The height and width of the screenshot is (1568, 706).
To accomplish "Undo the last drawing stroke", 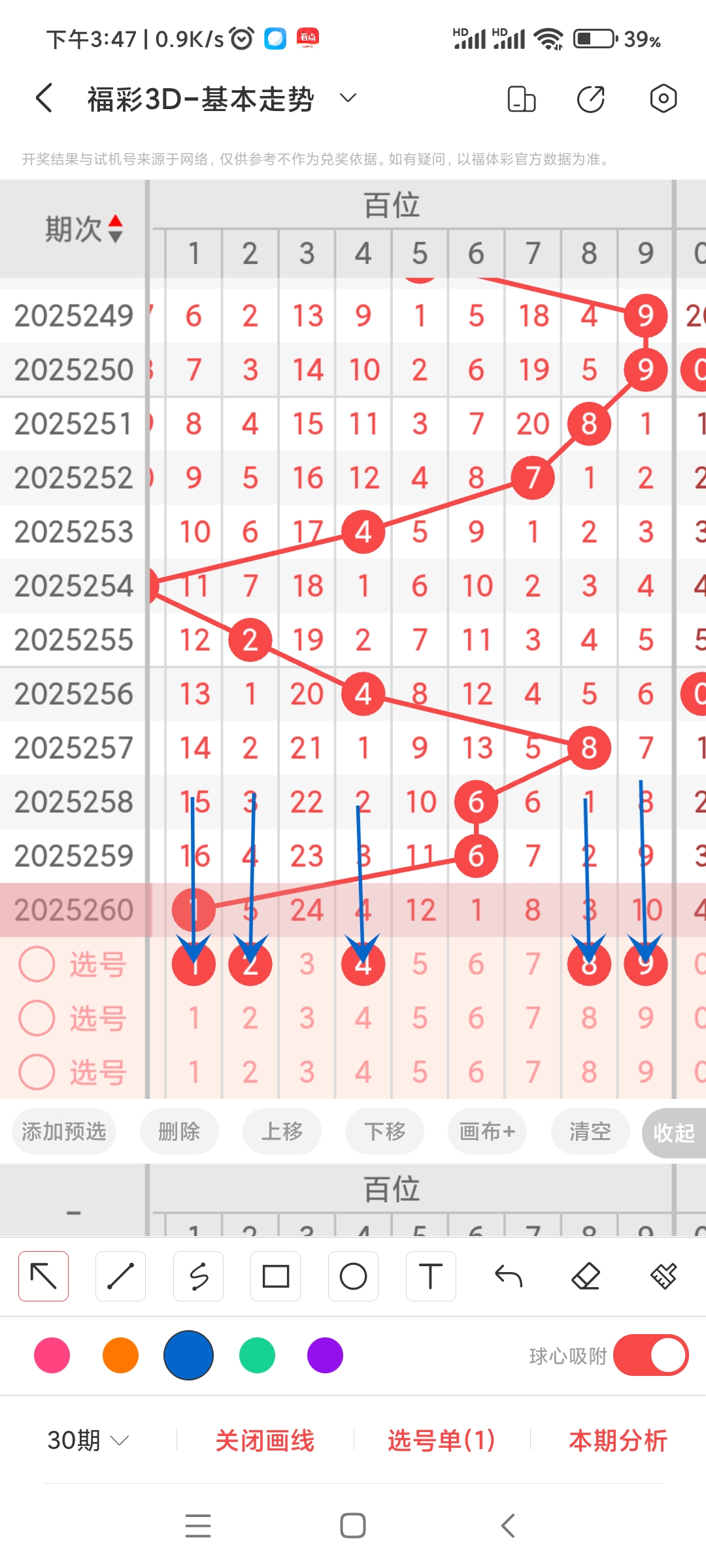I will pyautogui.click(x=509, y=1276).
